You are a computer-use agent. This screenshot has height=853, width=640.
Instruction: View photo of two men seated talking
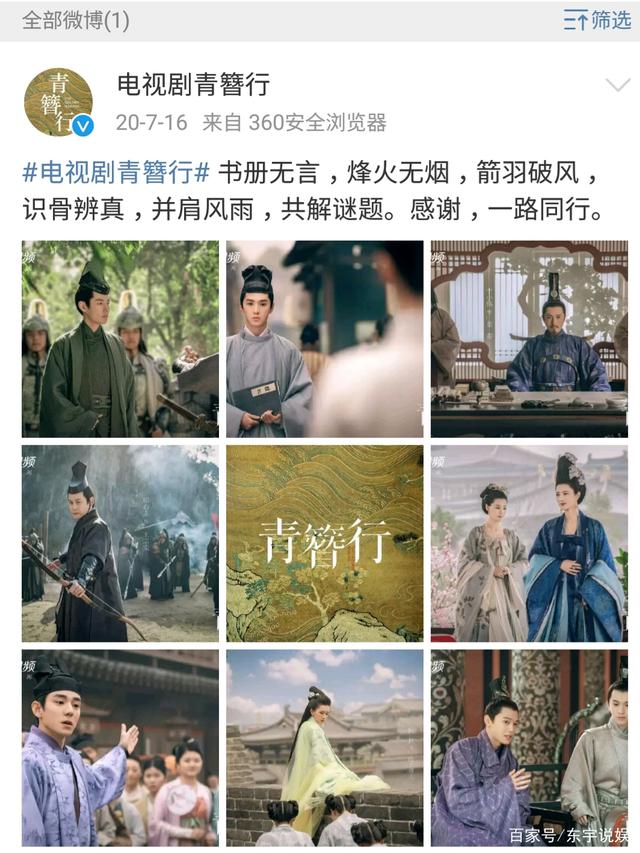529,747
